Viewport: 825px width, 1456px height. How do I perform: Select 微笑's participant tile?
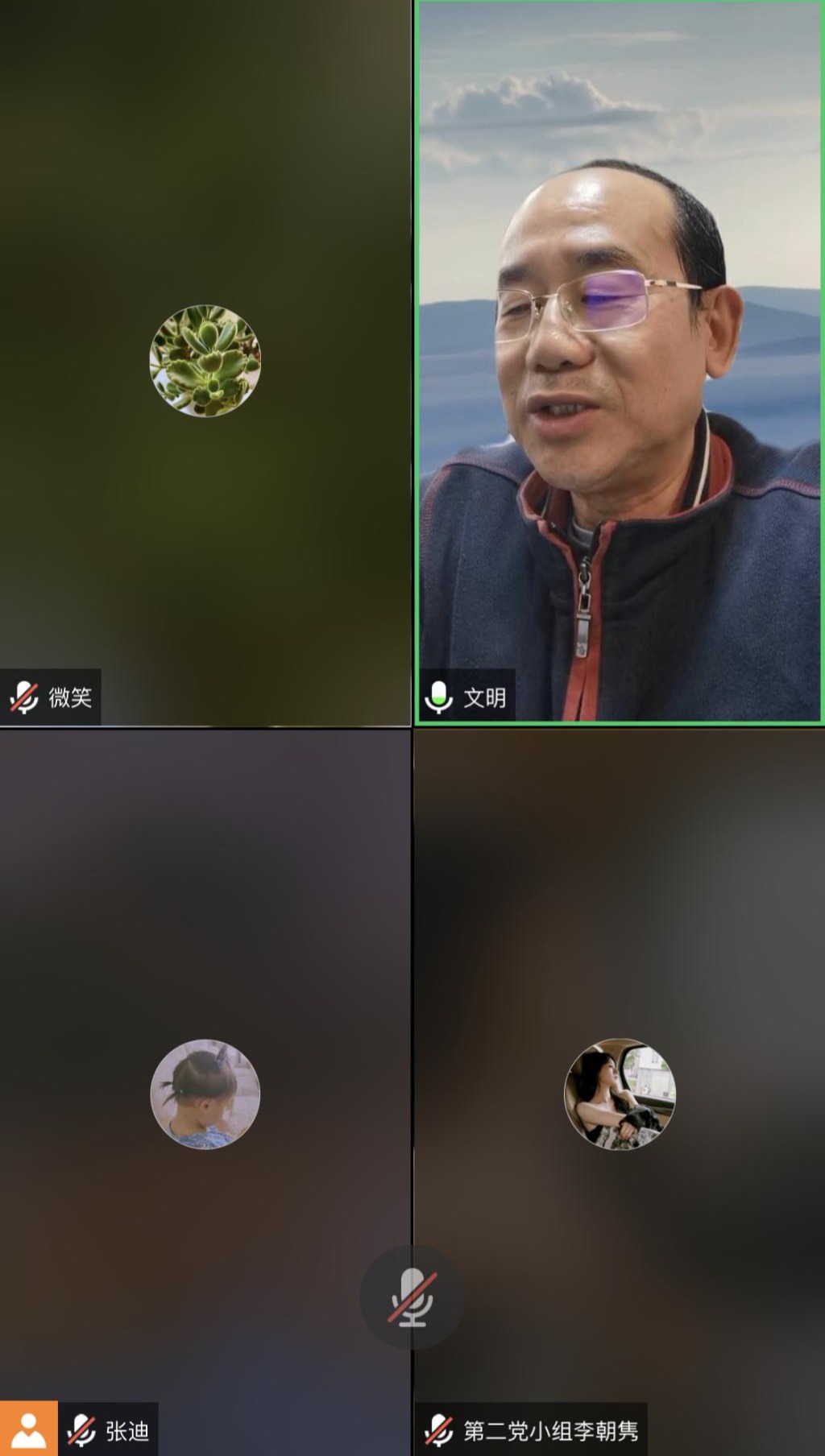[x=205, y=361]
